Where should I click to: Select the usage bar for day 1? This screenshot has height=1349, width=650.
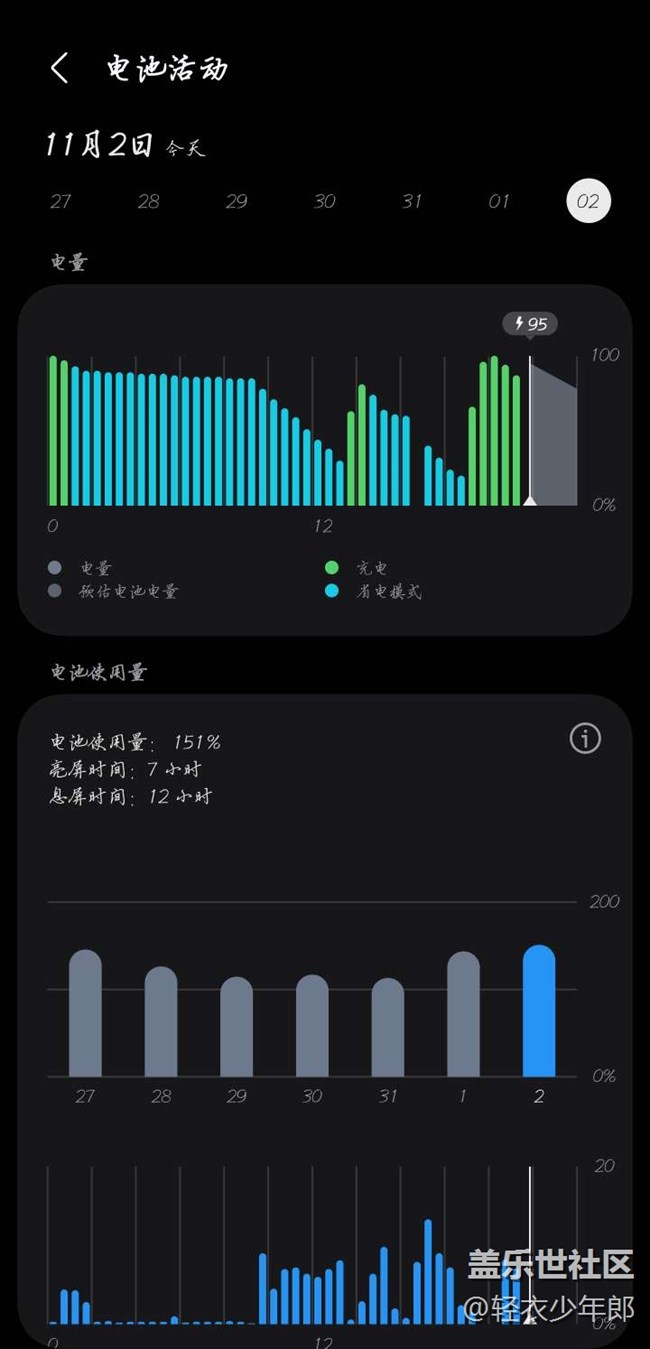(463, 1015)
